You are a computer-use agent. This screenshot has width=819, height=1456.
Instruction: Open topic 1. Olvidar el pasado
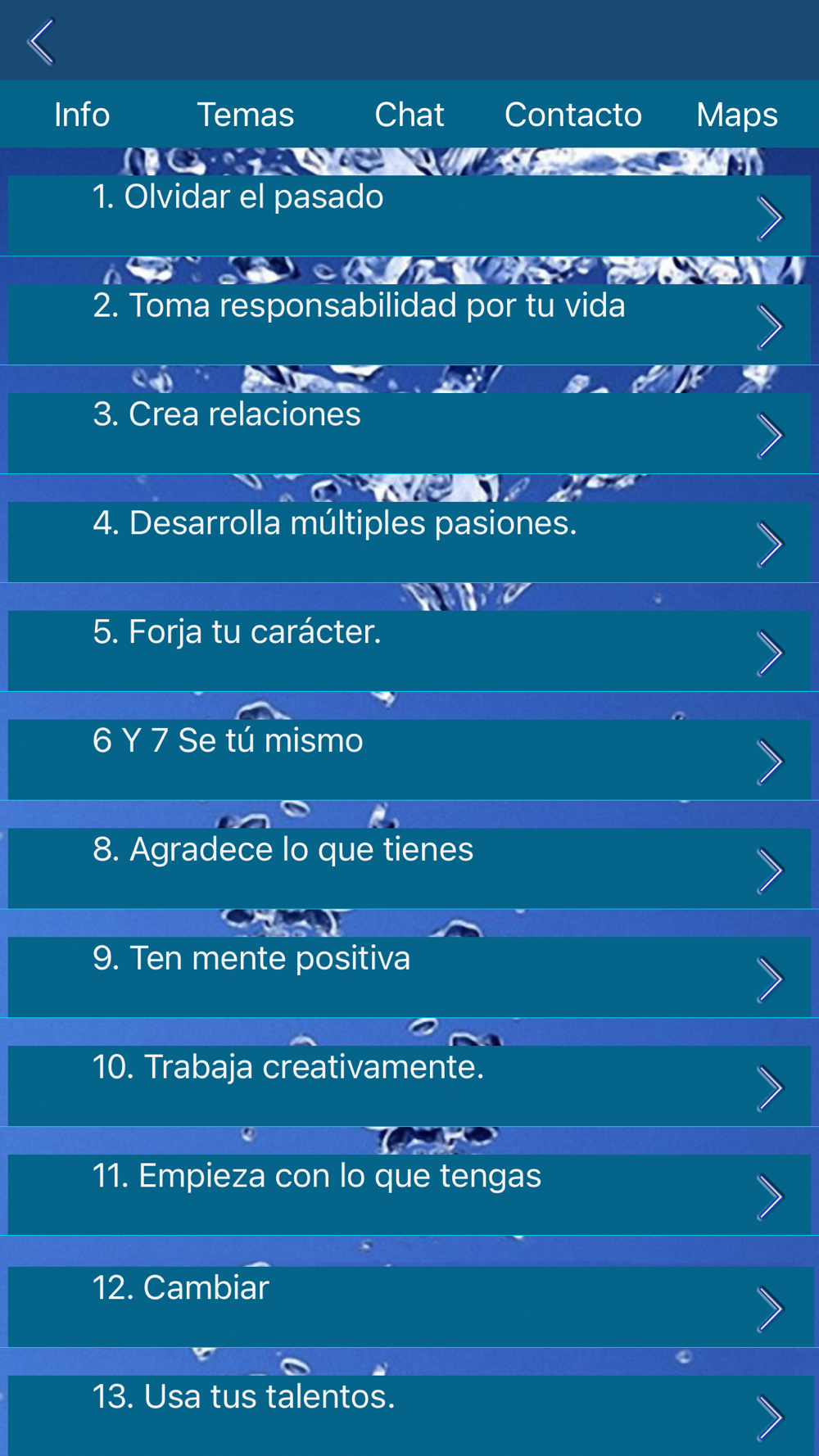point(409,215)
